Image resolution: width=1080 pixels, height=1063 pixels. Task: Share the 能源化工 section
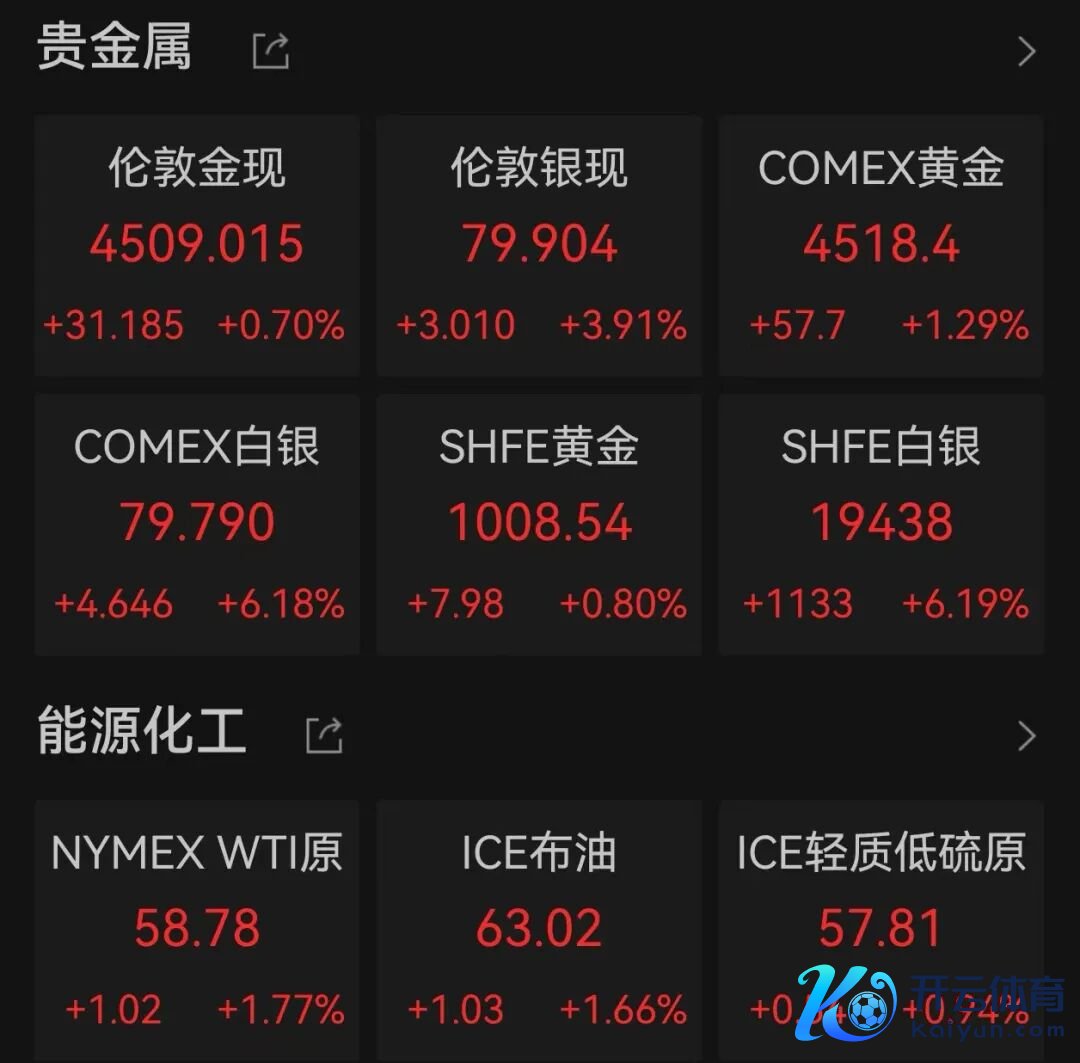[324, 736]
